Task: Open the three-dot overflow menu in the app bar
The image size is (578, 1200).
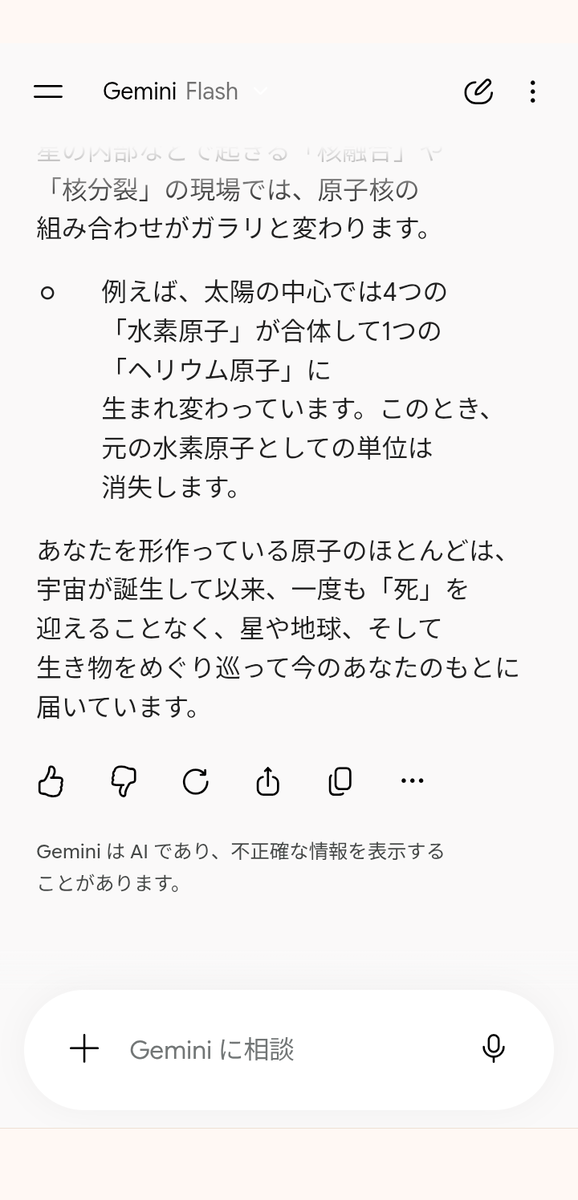Action: click(533, 92)
